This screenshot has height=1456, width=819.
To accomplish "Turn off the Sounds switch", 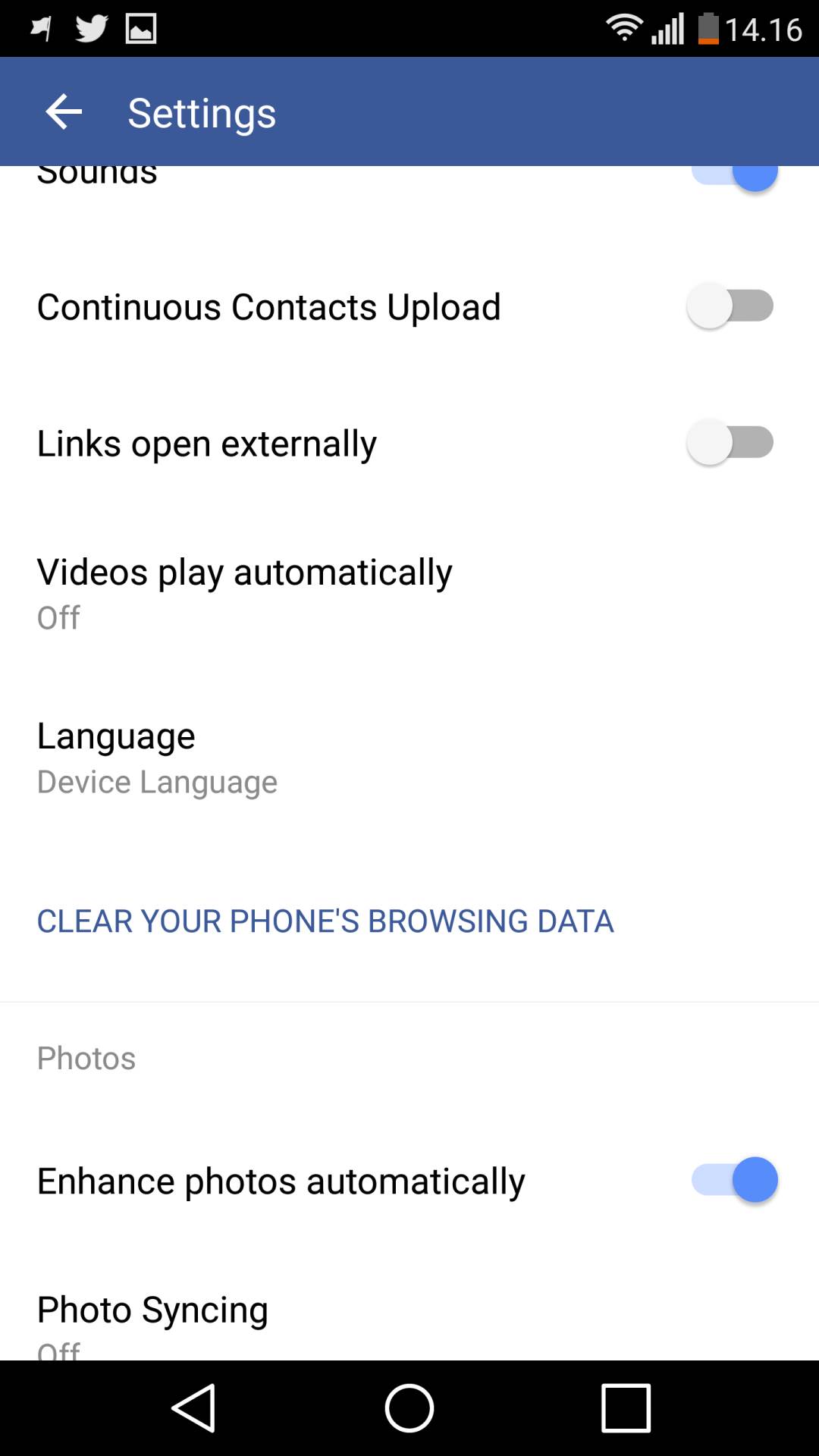I will pos(734,177).
